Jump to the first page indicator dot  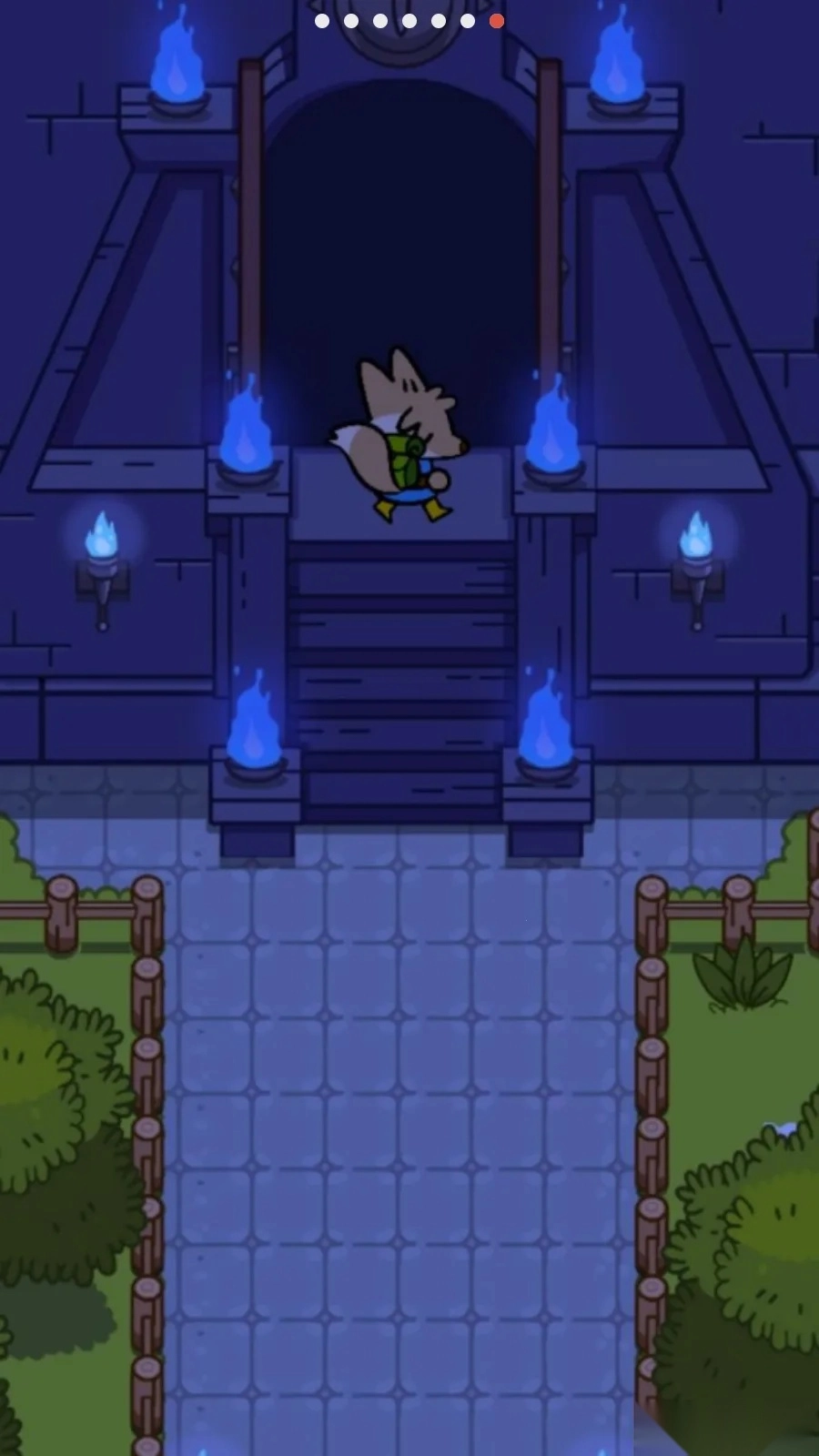(322, 21)
